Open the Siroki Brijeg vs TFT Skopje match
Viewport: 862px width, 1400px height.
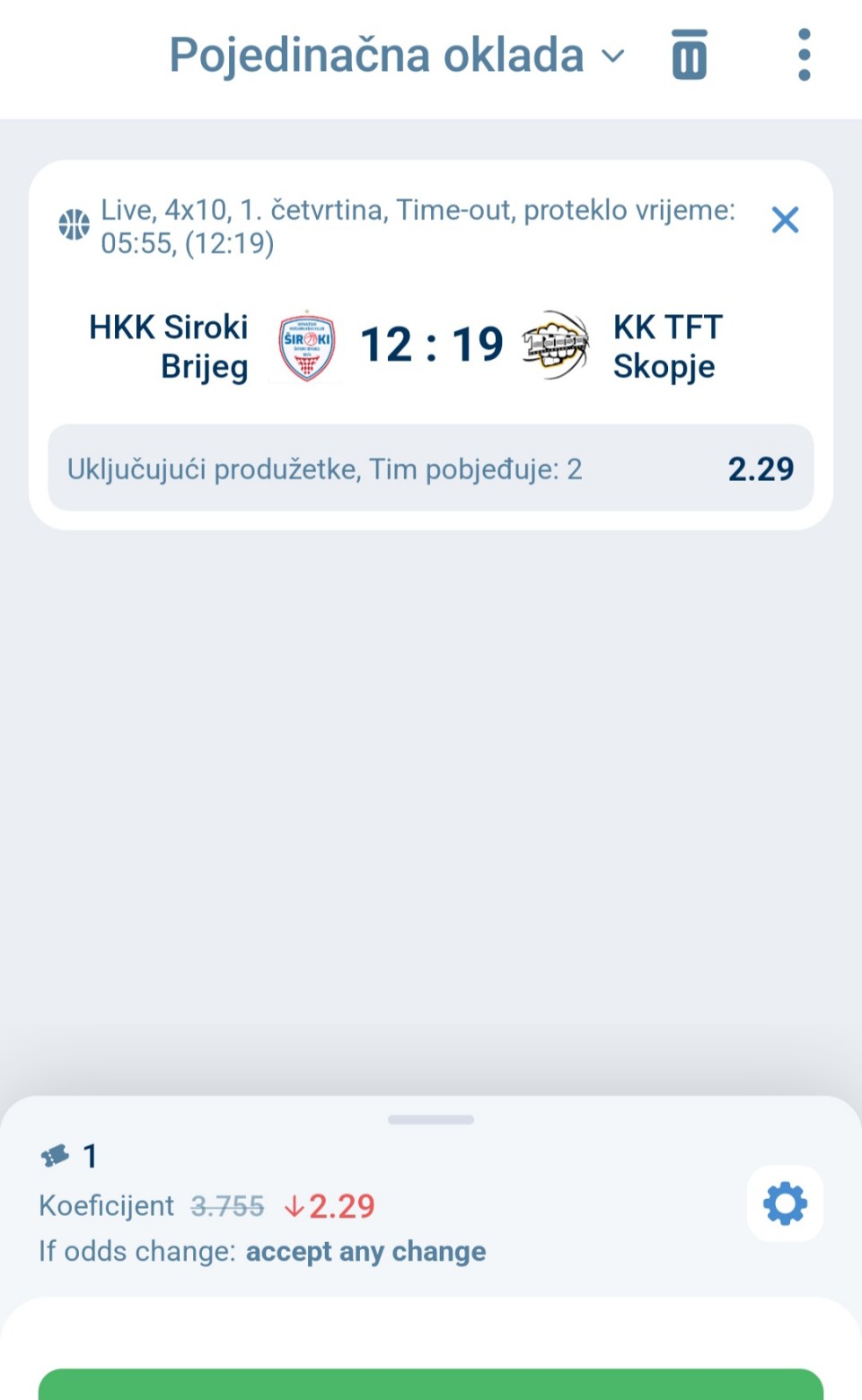[431, 346]
